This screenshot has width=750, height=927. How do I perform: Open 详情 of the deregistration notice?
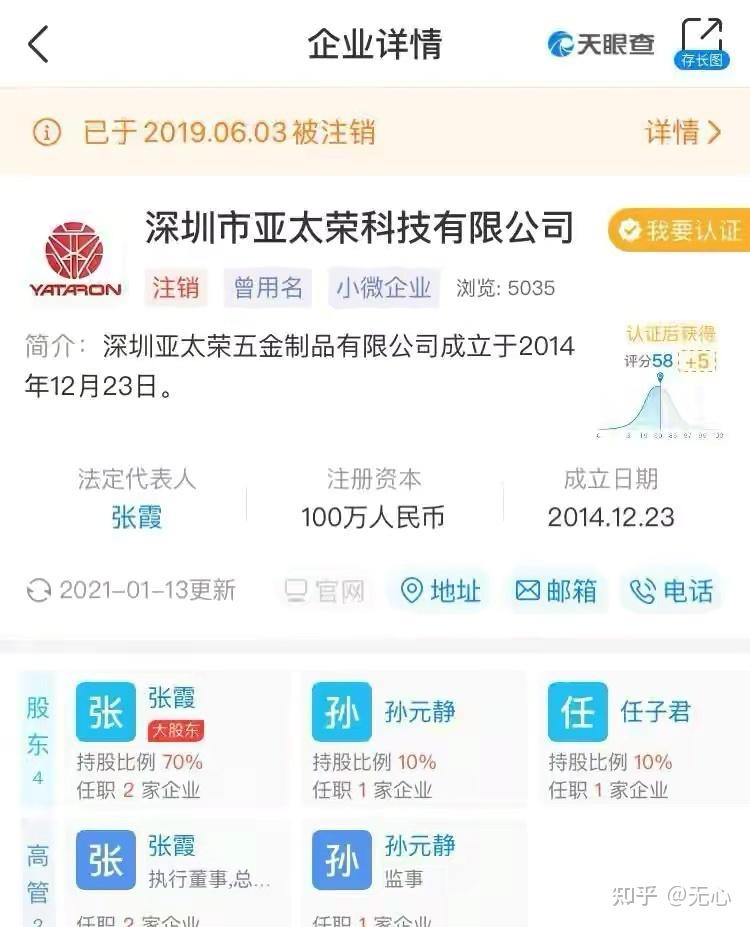point(683,132)
